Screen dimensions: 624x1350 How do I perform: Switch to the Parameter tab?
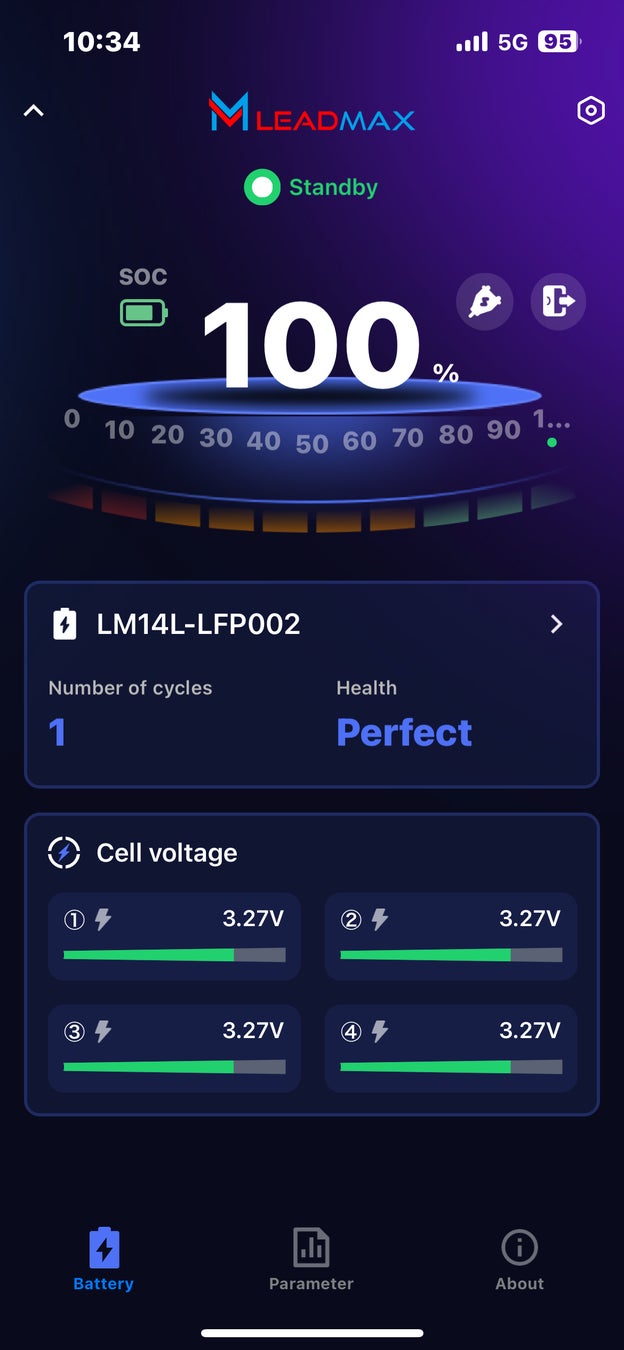coord(311,1259)
